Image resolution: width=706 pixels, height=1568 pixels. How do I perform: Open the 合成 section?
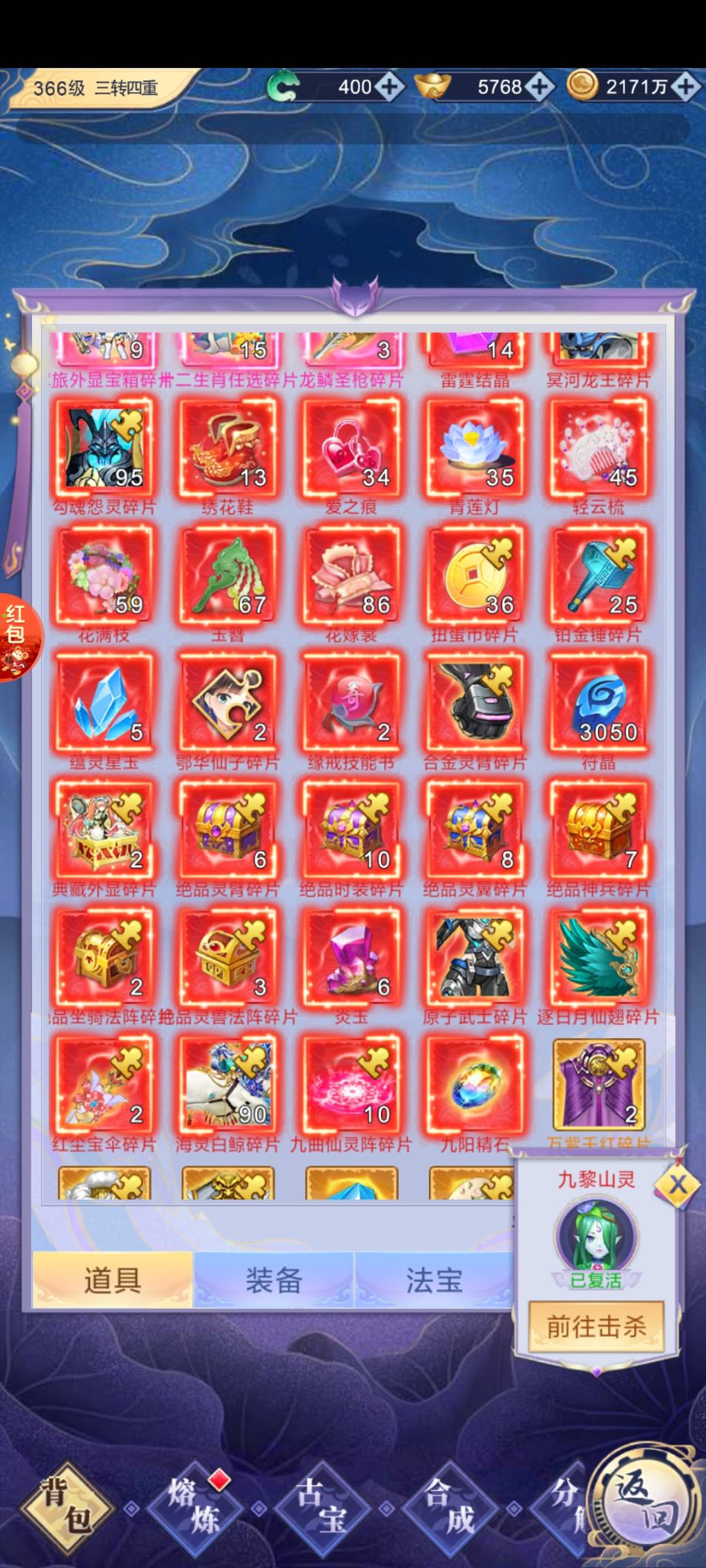point(449,1509)
